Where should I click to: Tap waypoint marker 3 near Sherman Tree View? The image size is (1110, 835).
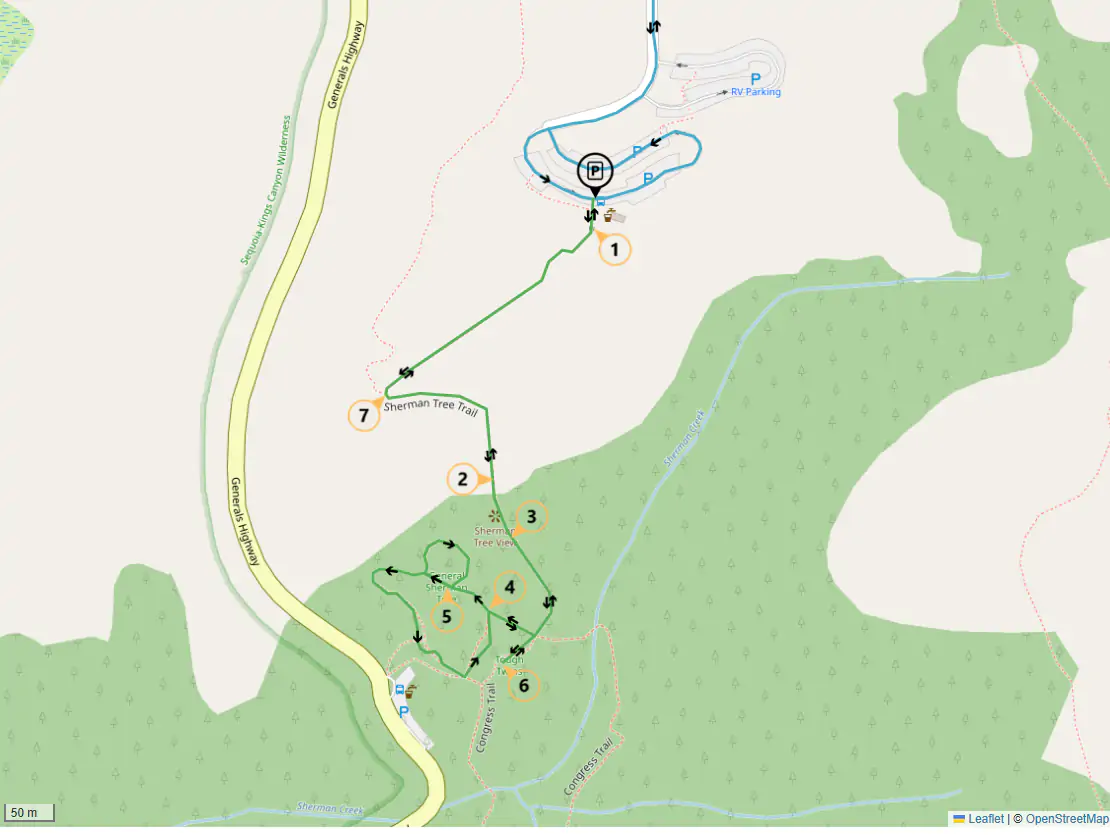click(x=531, y=517)
